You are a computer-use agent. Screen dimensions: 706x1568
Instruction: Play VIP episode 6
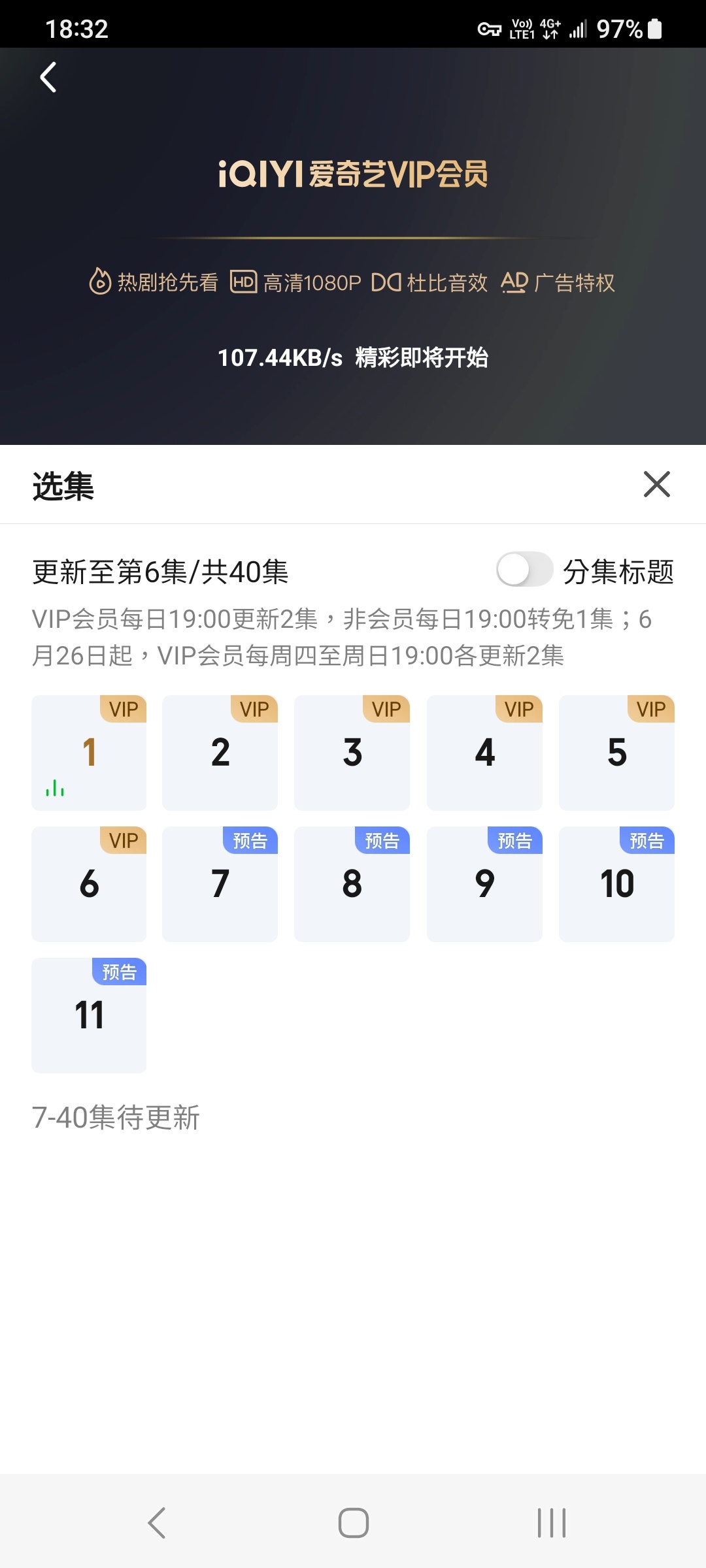pos(89,884)
